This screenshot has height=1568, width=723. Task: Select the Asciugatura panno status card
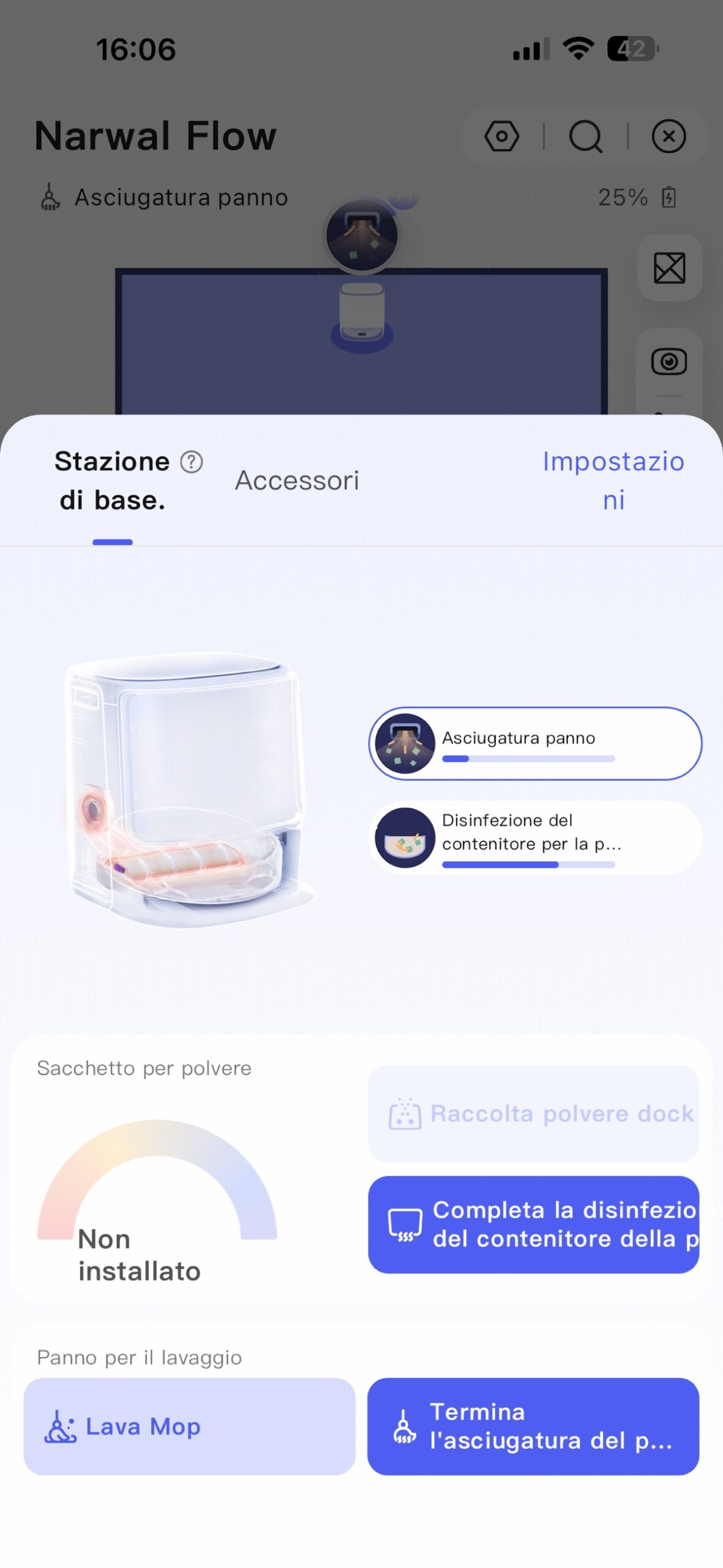coord(534,744)
